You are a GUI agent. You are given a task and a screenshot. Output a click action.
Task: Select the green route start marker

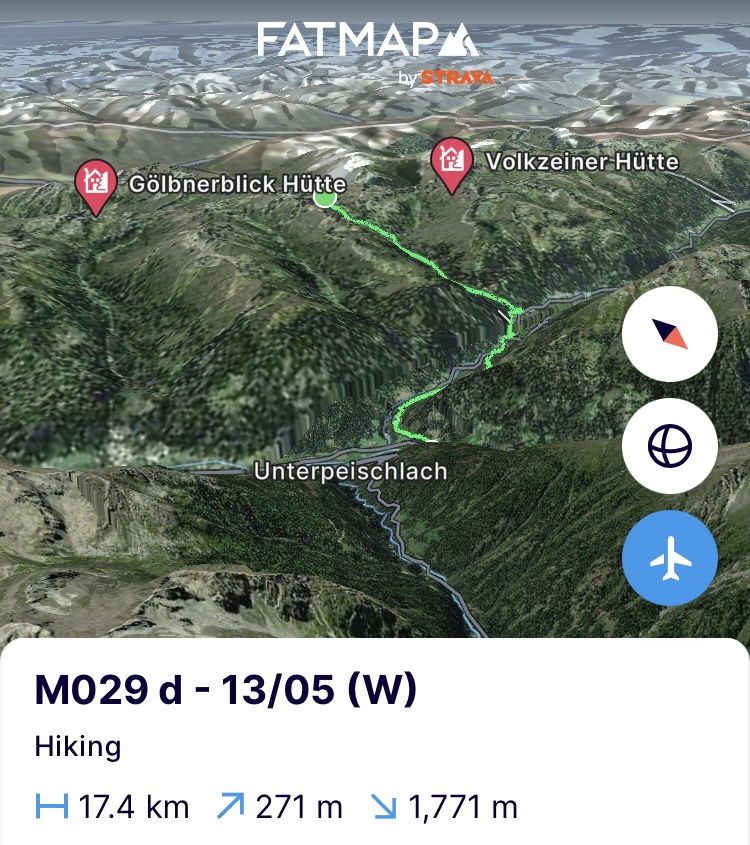click(324, 197)
